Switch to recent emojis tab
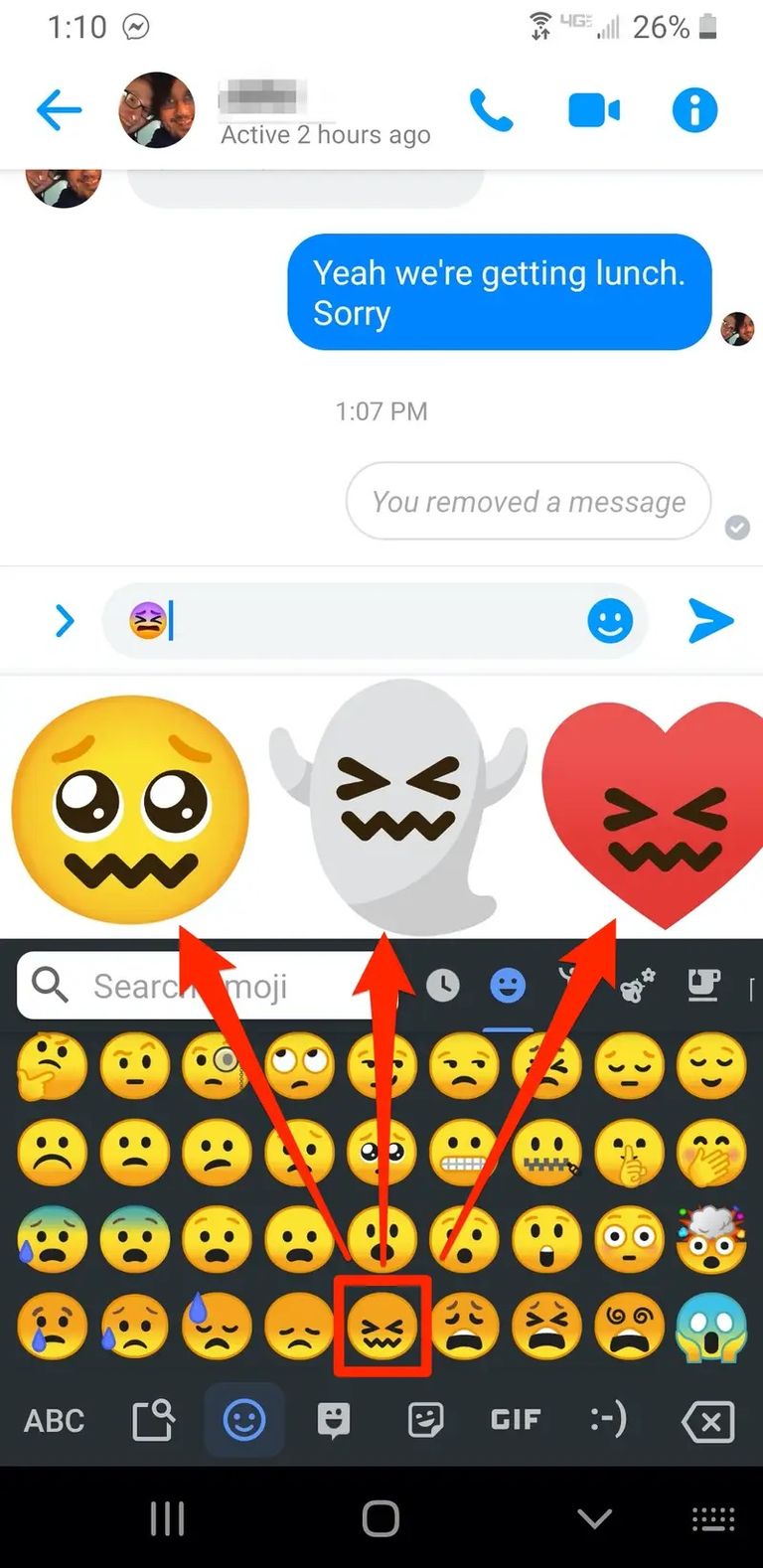 coord(443,986)
